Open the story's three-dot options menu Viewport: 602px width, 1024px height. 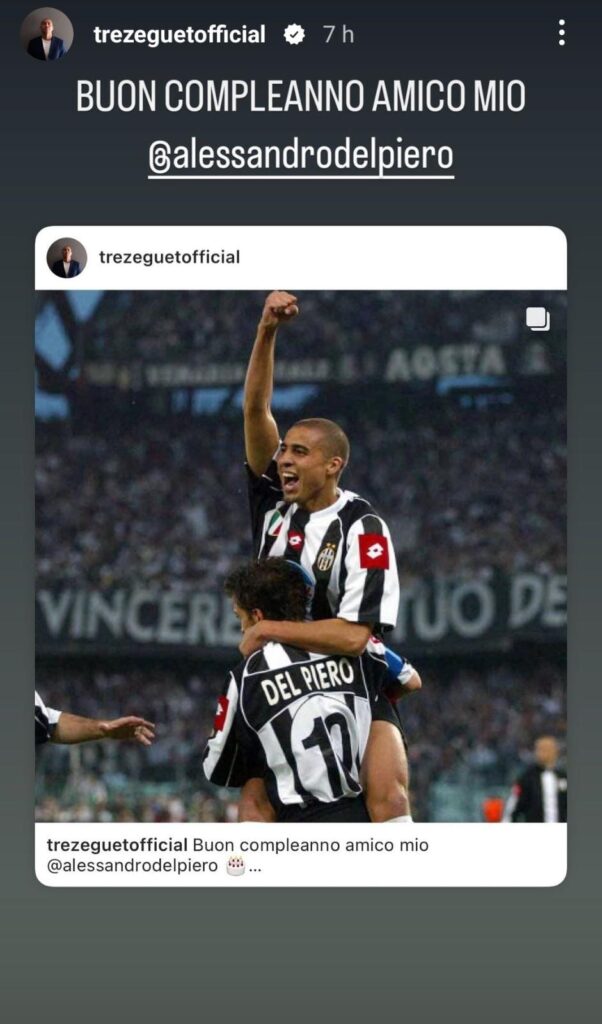561,33
